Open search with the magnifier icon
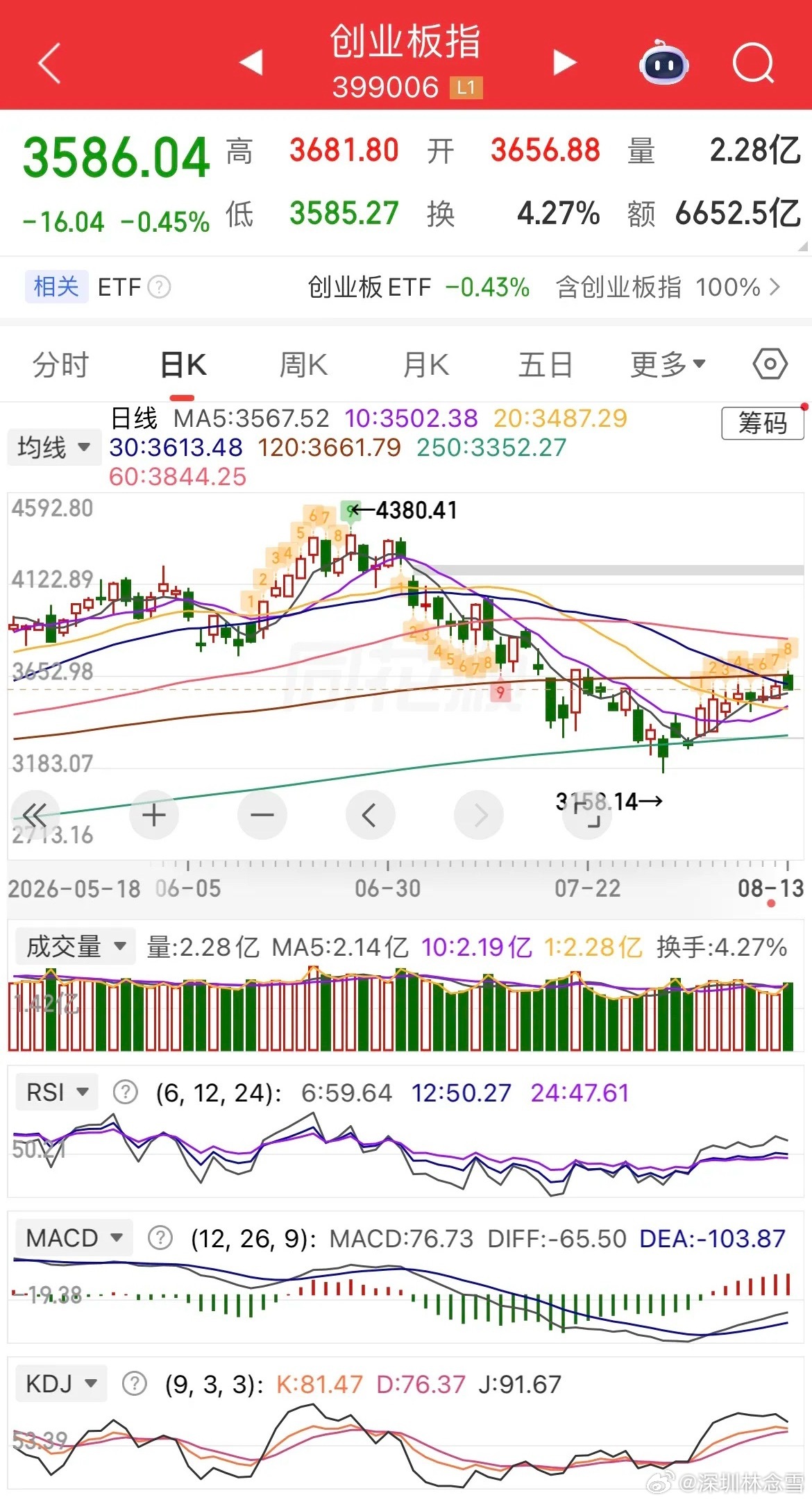 click(x=753, y=63)
